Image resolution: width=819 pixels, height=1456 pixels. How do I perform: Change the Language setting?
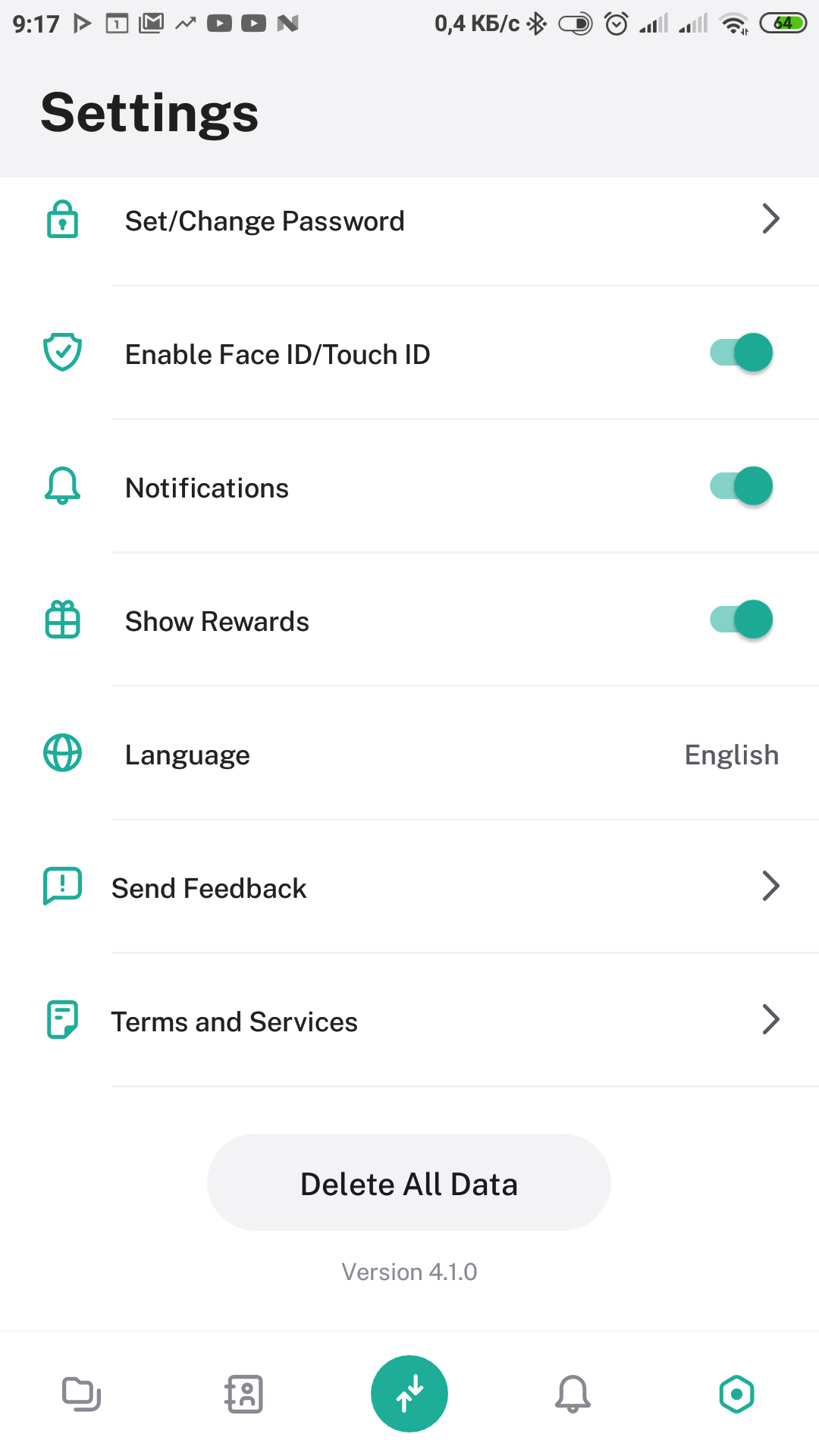[409, 755]
